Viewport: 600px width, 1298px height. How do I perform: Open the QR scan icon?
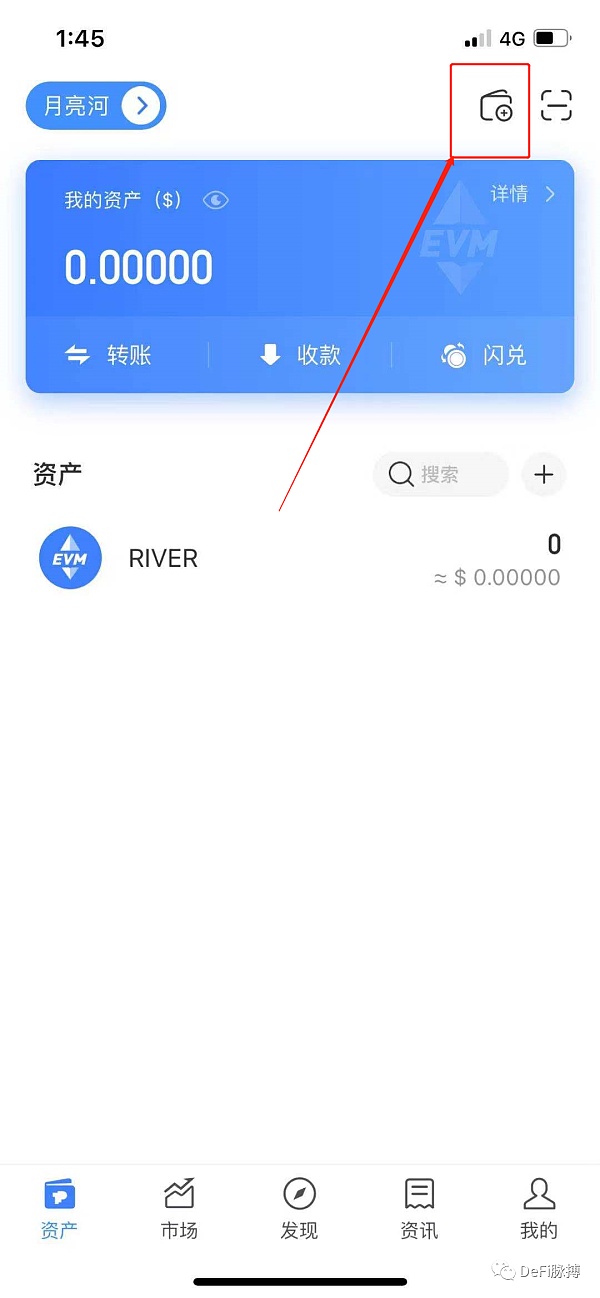point(556,105)
